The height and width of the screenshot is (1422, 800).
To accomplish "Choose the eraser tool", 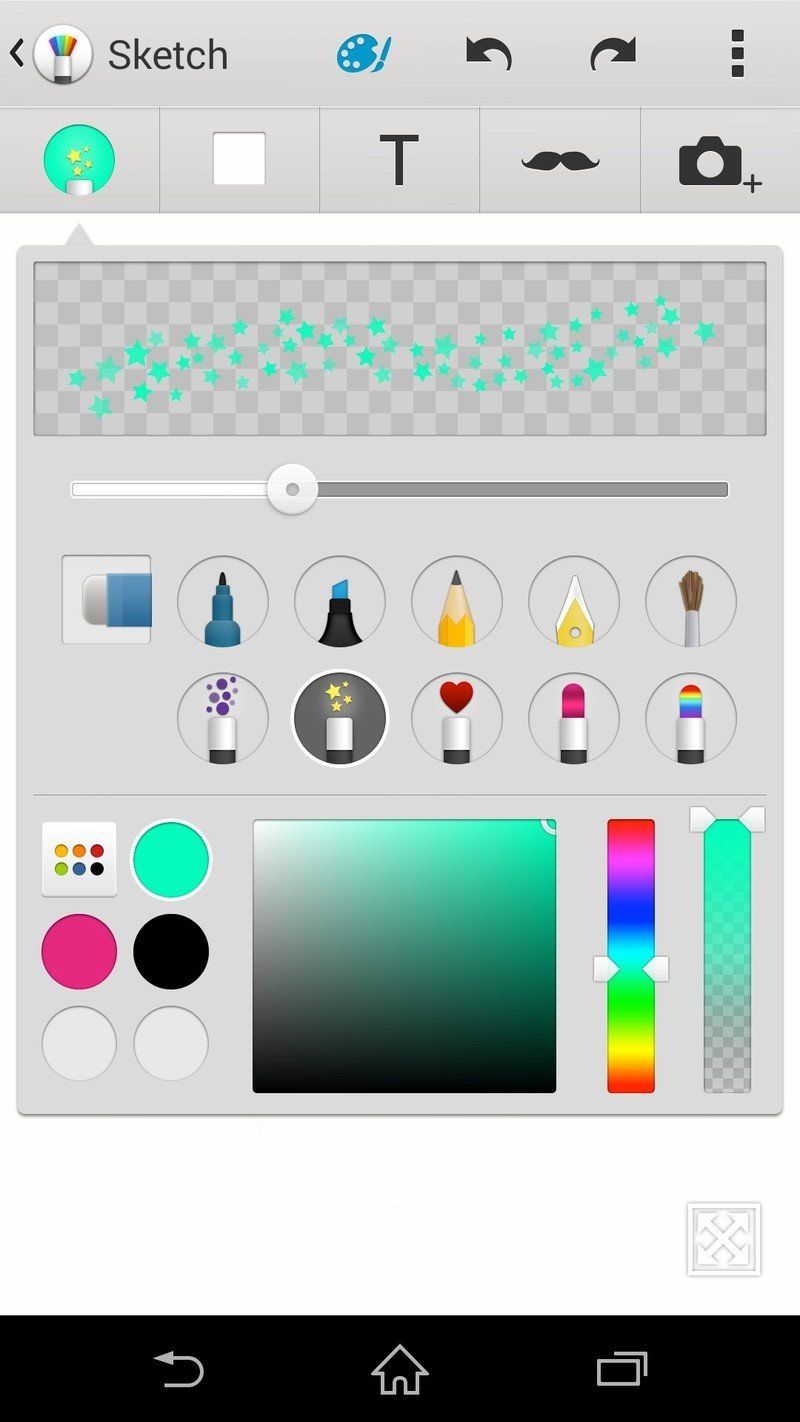I will coord(107,600).
